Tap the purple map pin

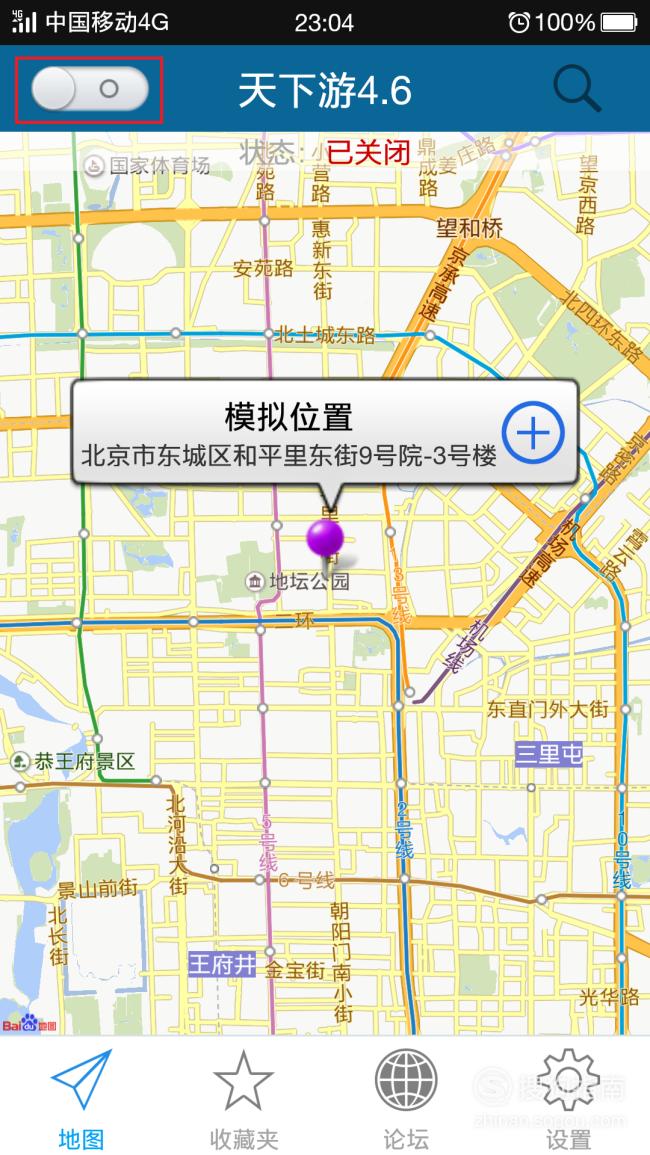pyautogui.click(x=325, y=540)
